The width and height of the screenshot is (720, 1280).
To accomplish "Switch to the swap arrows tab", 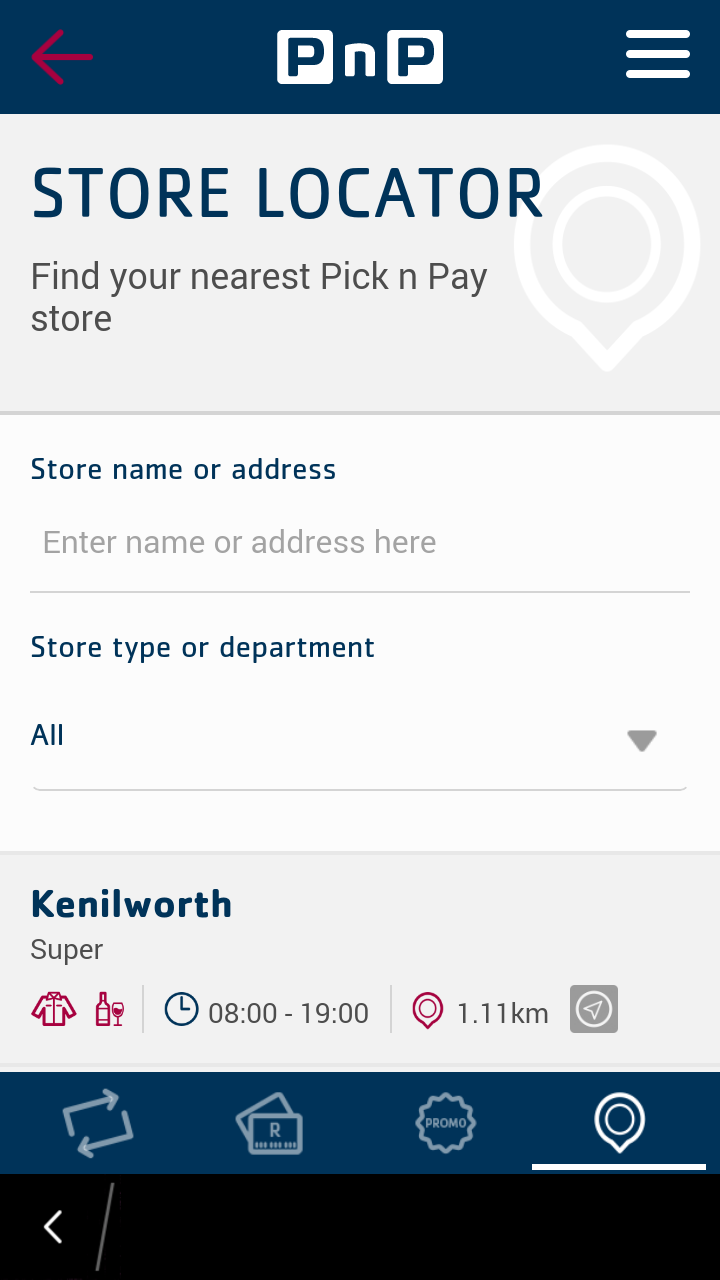I will pos(98,1123).
